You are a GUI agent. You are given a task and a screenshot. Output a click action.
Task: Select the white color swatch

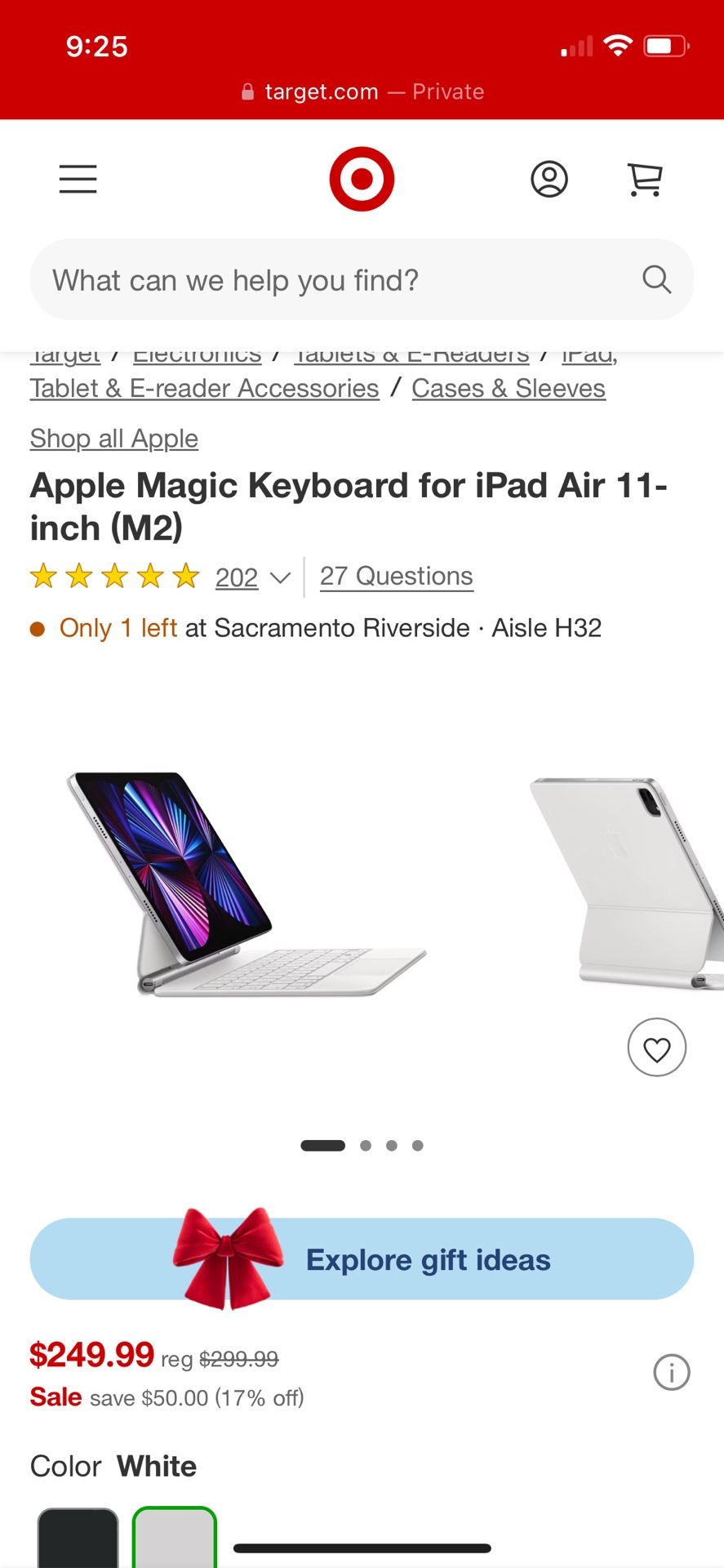175,1539
